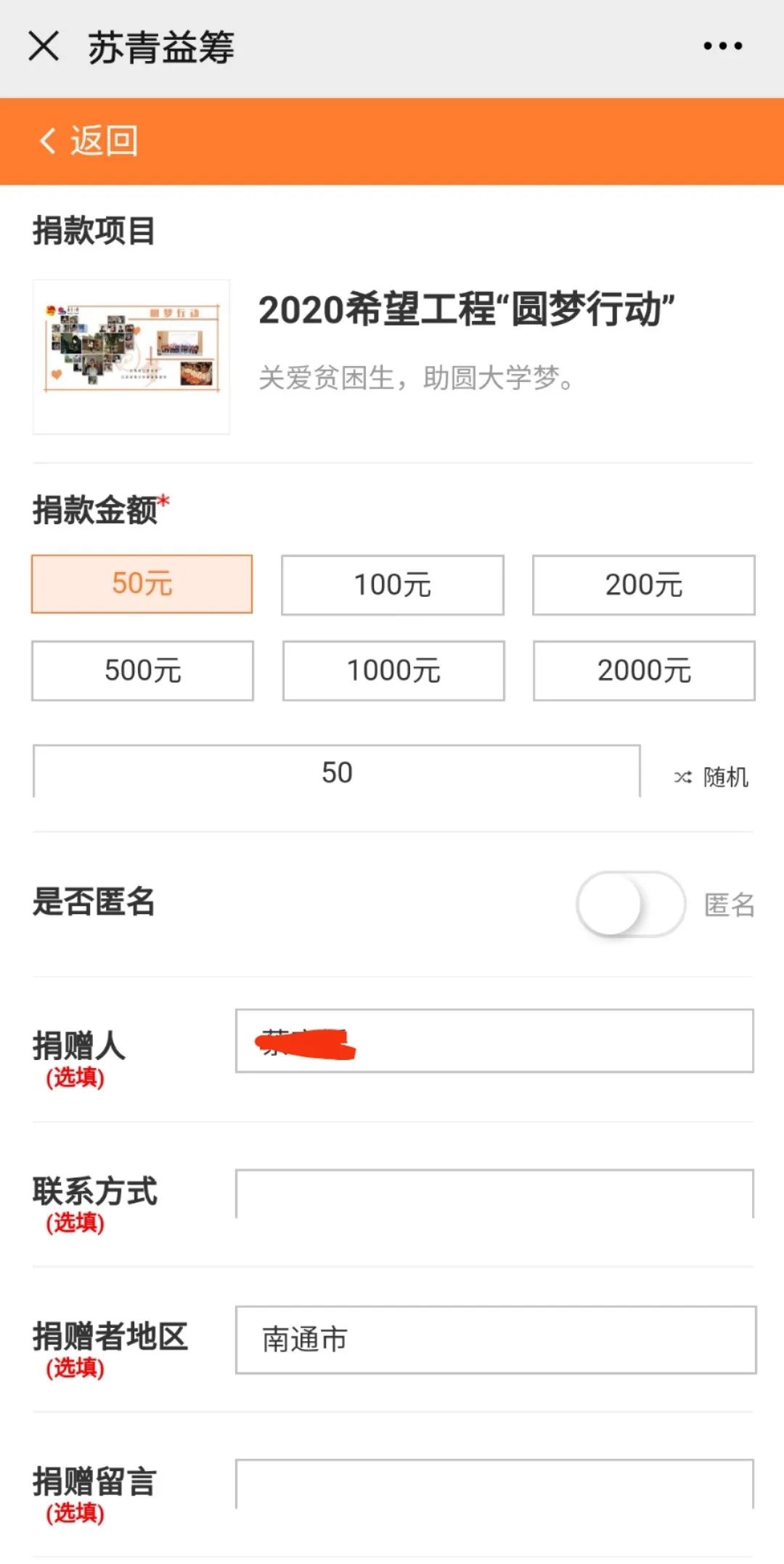Image resolution: width=784 pixels, height=1564 pixels.
Task: Edit the 捐赠人 name field
Action: click(494, 1040)
